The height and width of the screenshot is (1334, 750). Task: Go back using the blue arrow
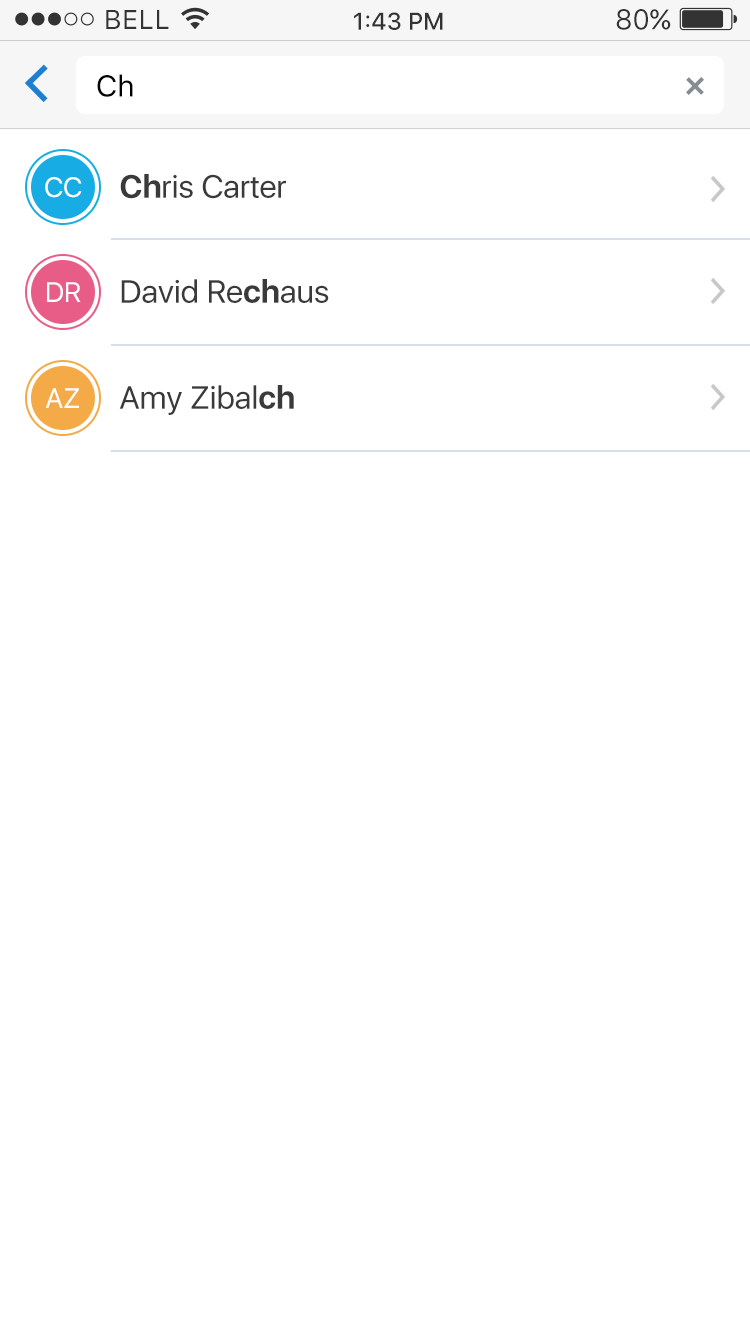pyautogui.click(x=37, y=84)
